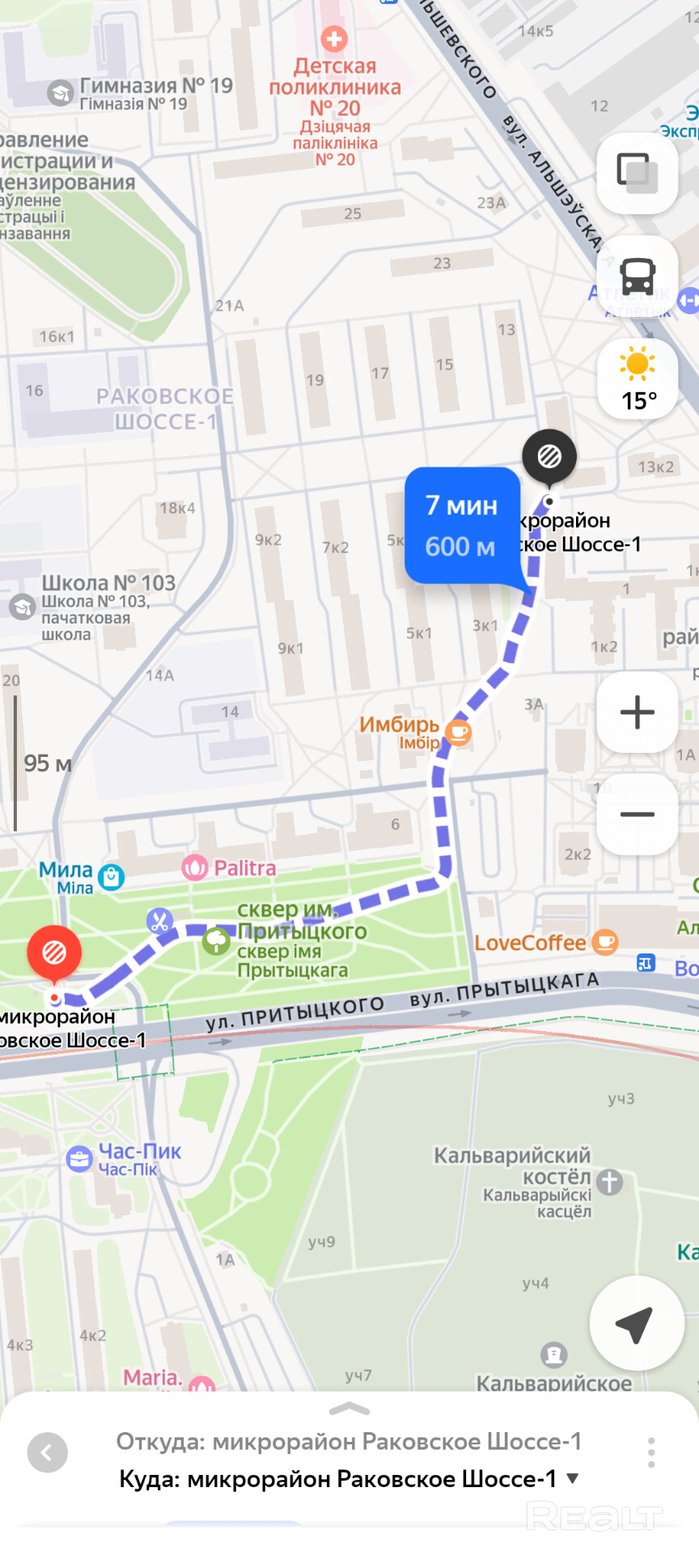
Task: Open the 15° weather widget
Action: [637, 379]
